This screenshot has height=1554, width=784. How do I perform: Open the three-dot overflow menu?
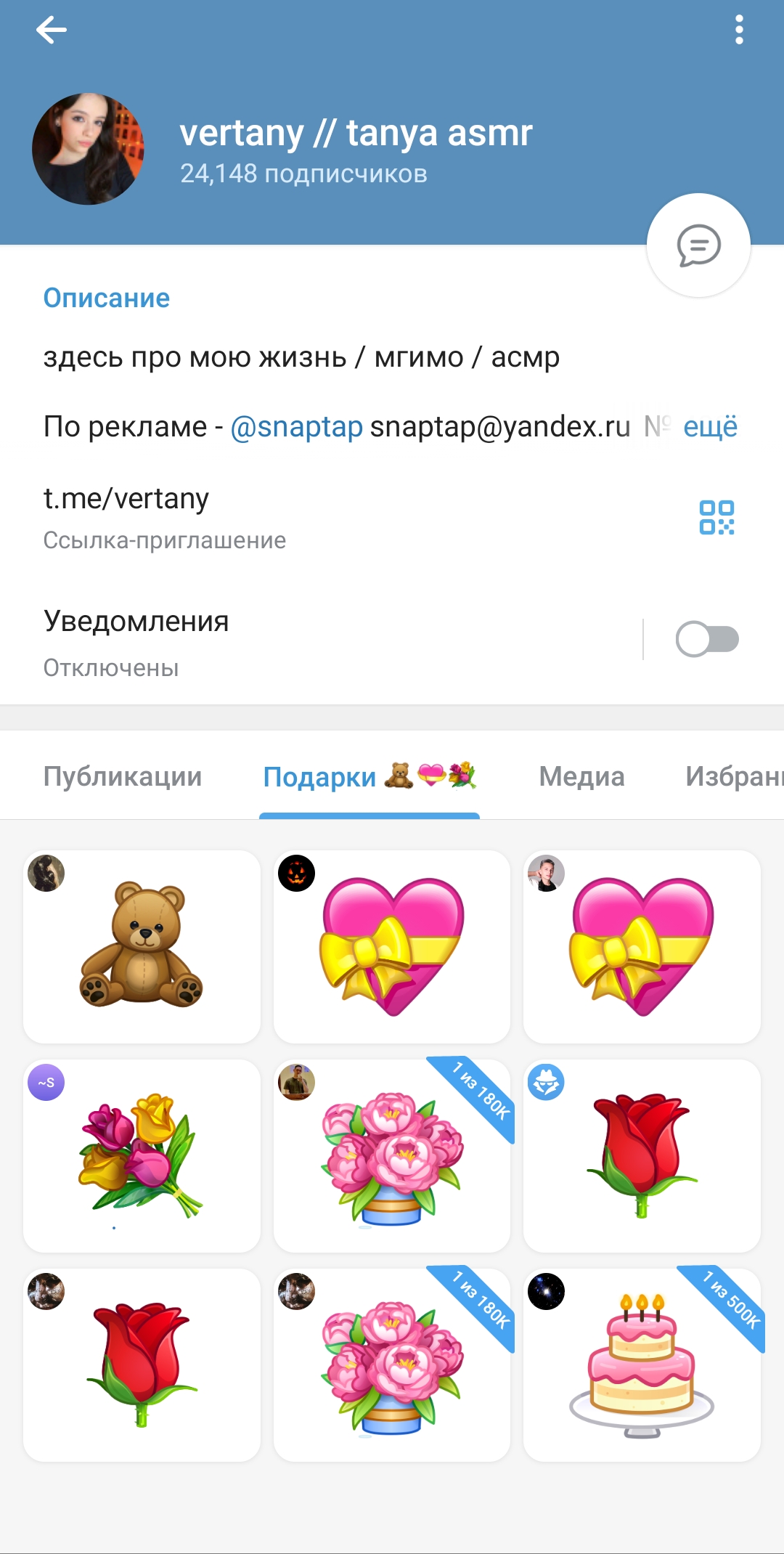pyautogui.click(x=739, y=30)
